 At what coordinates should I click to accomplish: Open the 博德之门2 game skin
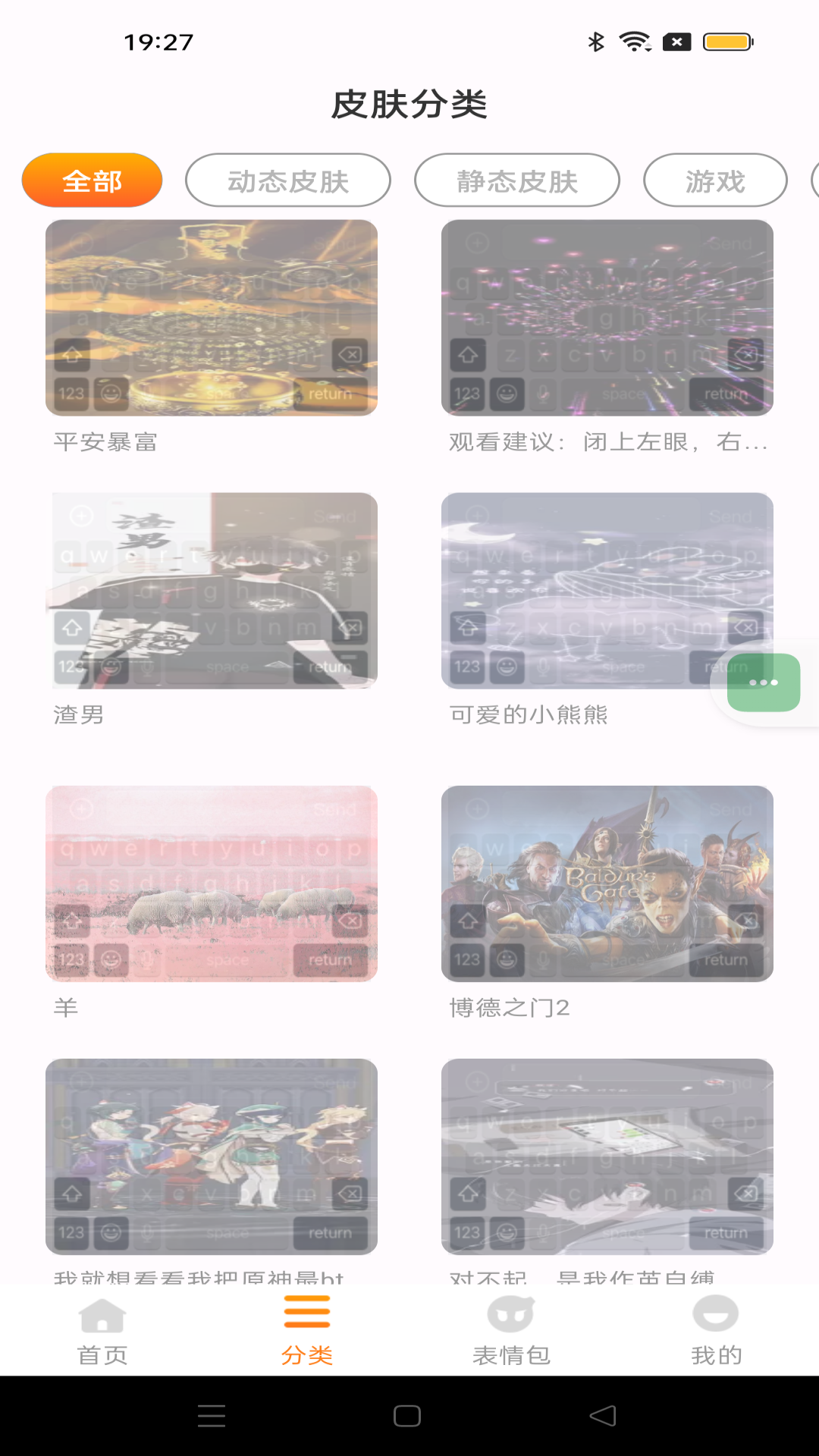(x=607, y=883)
